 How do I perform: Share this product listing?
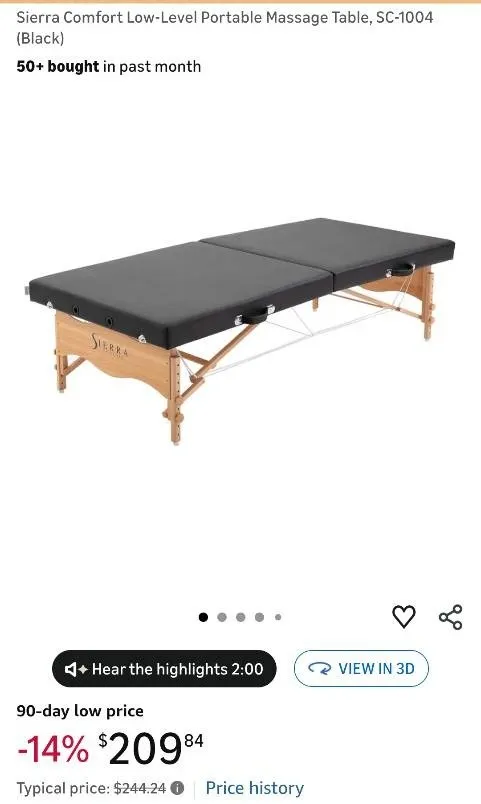[451, 617]
